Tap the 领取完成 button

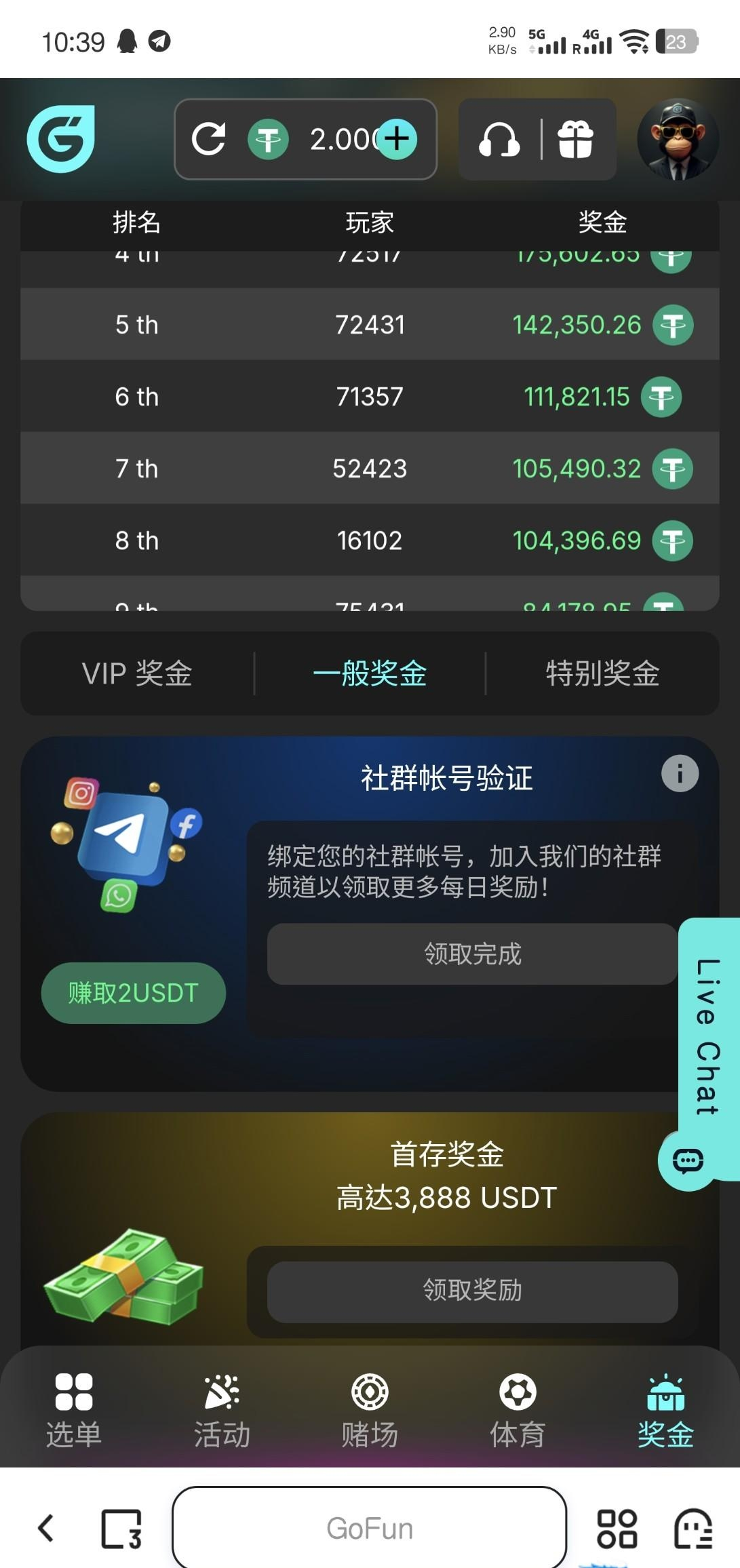(x=472, y=954)
